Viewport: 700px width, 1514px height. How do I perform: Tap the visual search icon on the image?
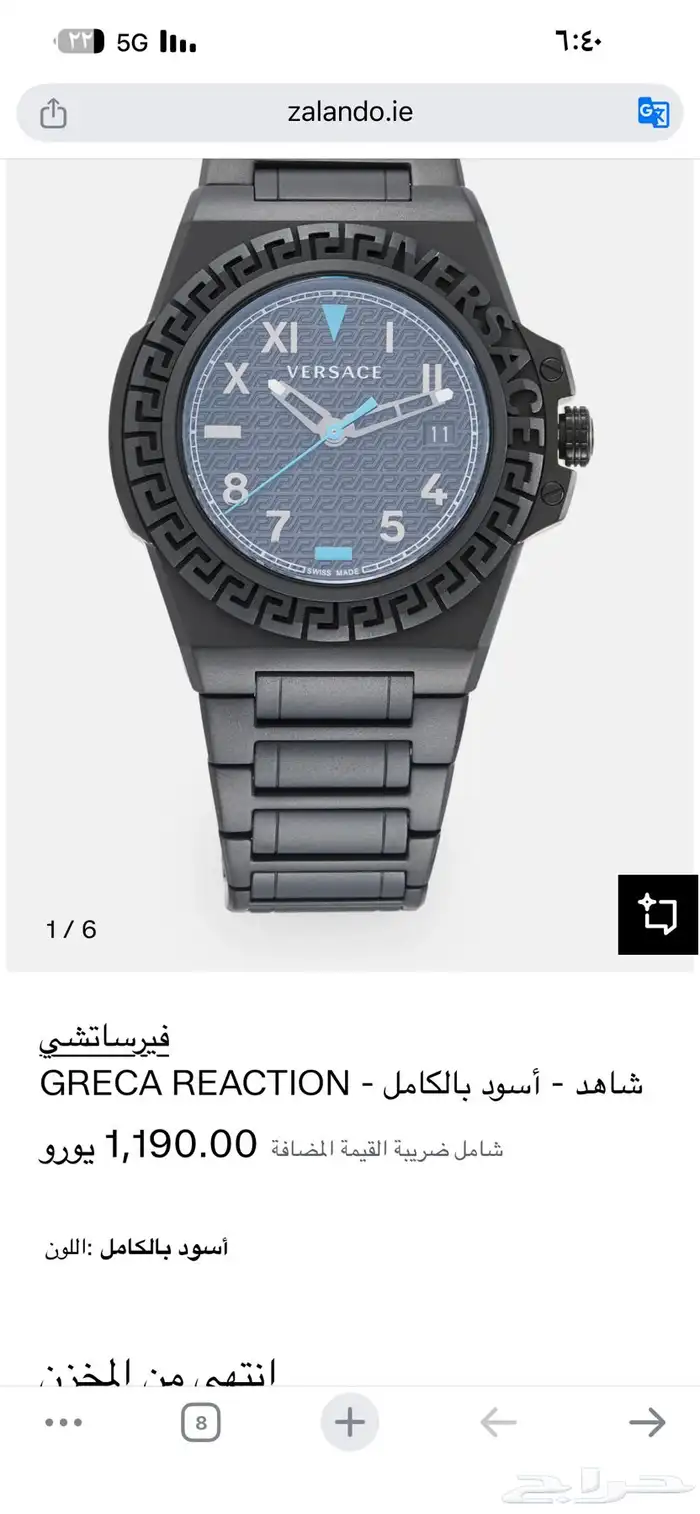(x=657, y=914)
